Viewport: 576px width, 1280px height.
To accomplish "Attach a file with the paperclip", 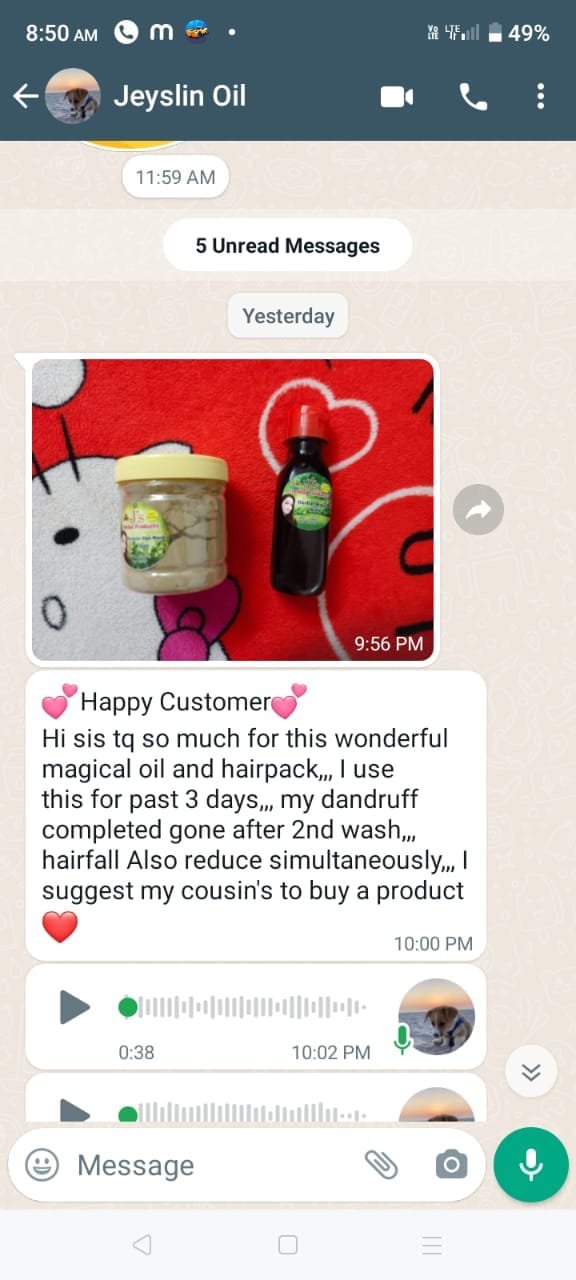I will 381,1164.
